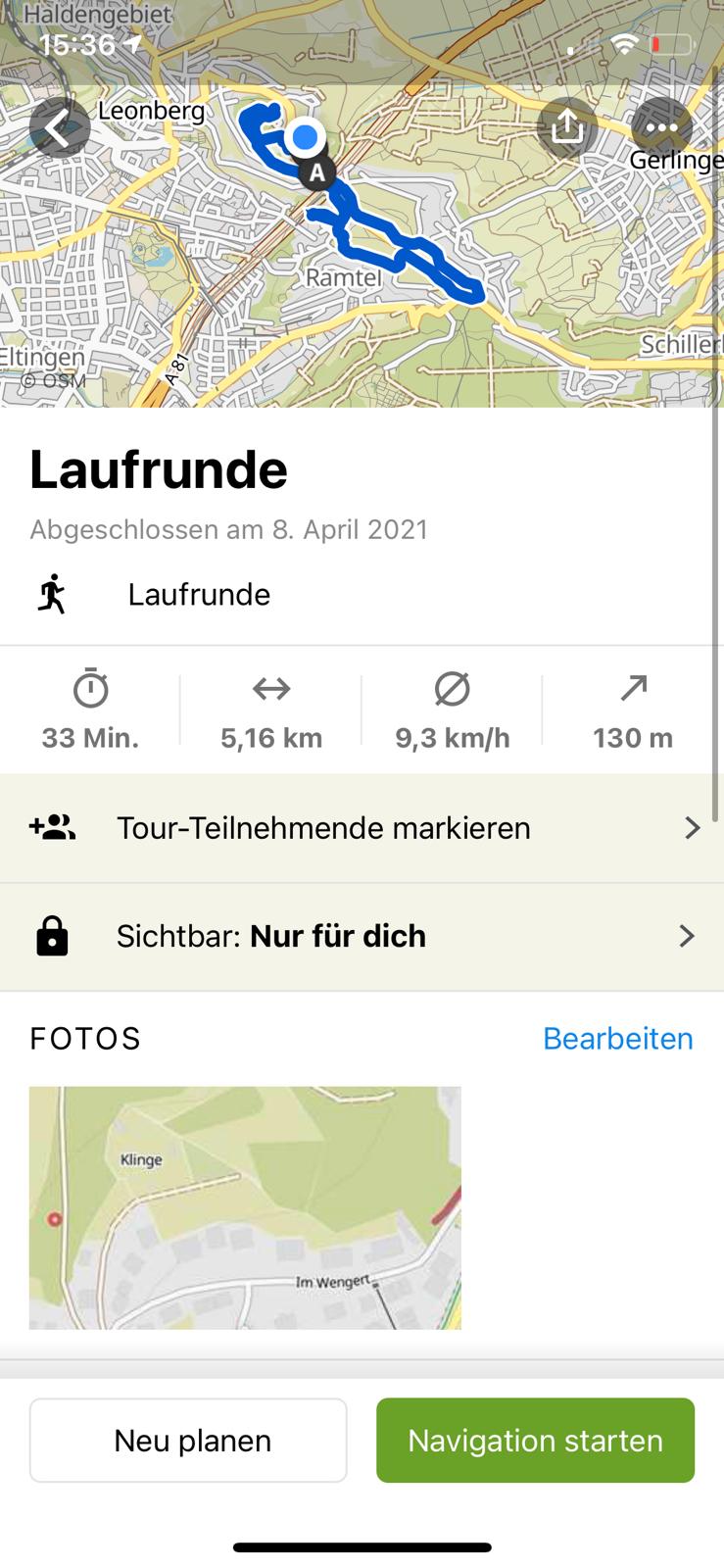Share this Laufrunde tour
Image resolution: width=724 pixels, height=1568 pixels.
coord(567,127)
